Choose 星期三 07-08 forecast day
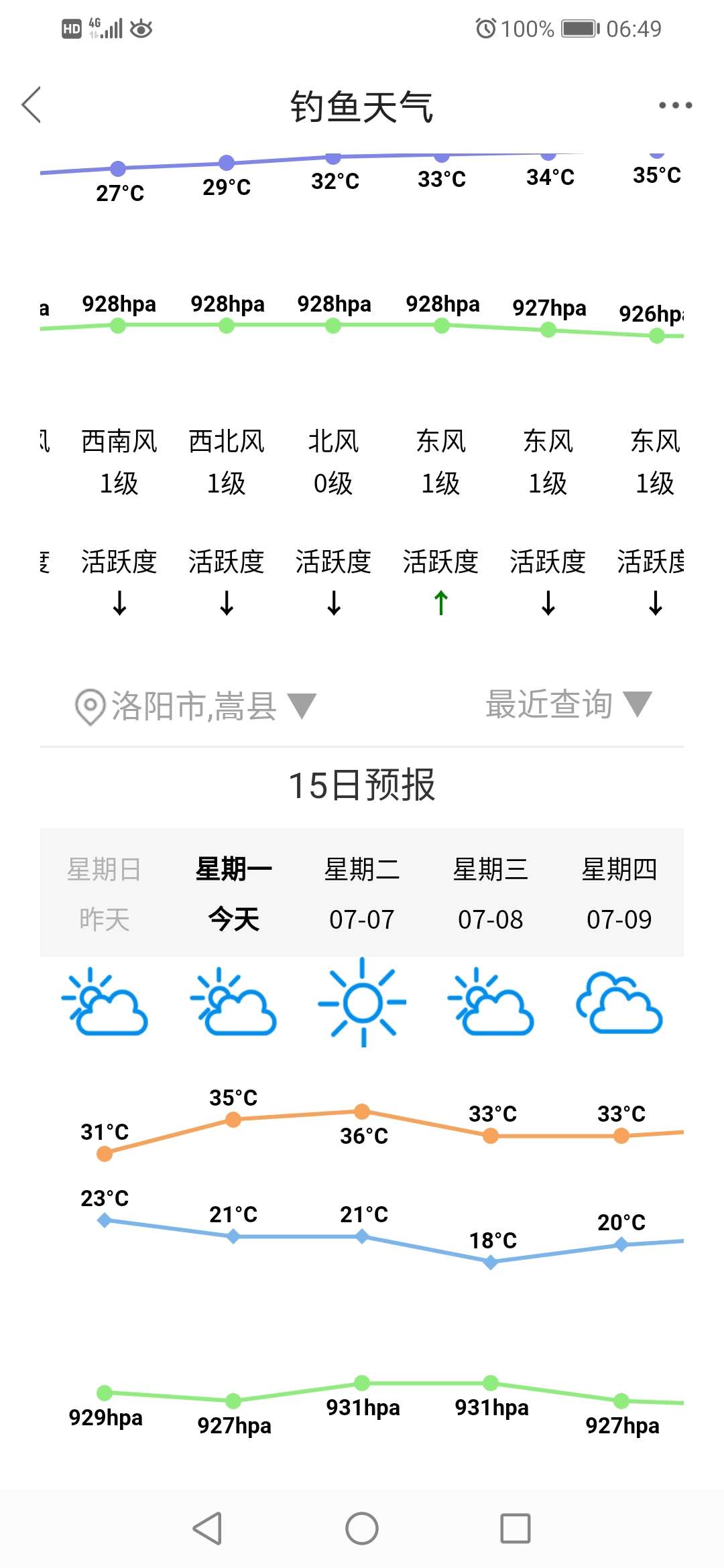Screen dimensions: 724x1568 point(491,893)
